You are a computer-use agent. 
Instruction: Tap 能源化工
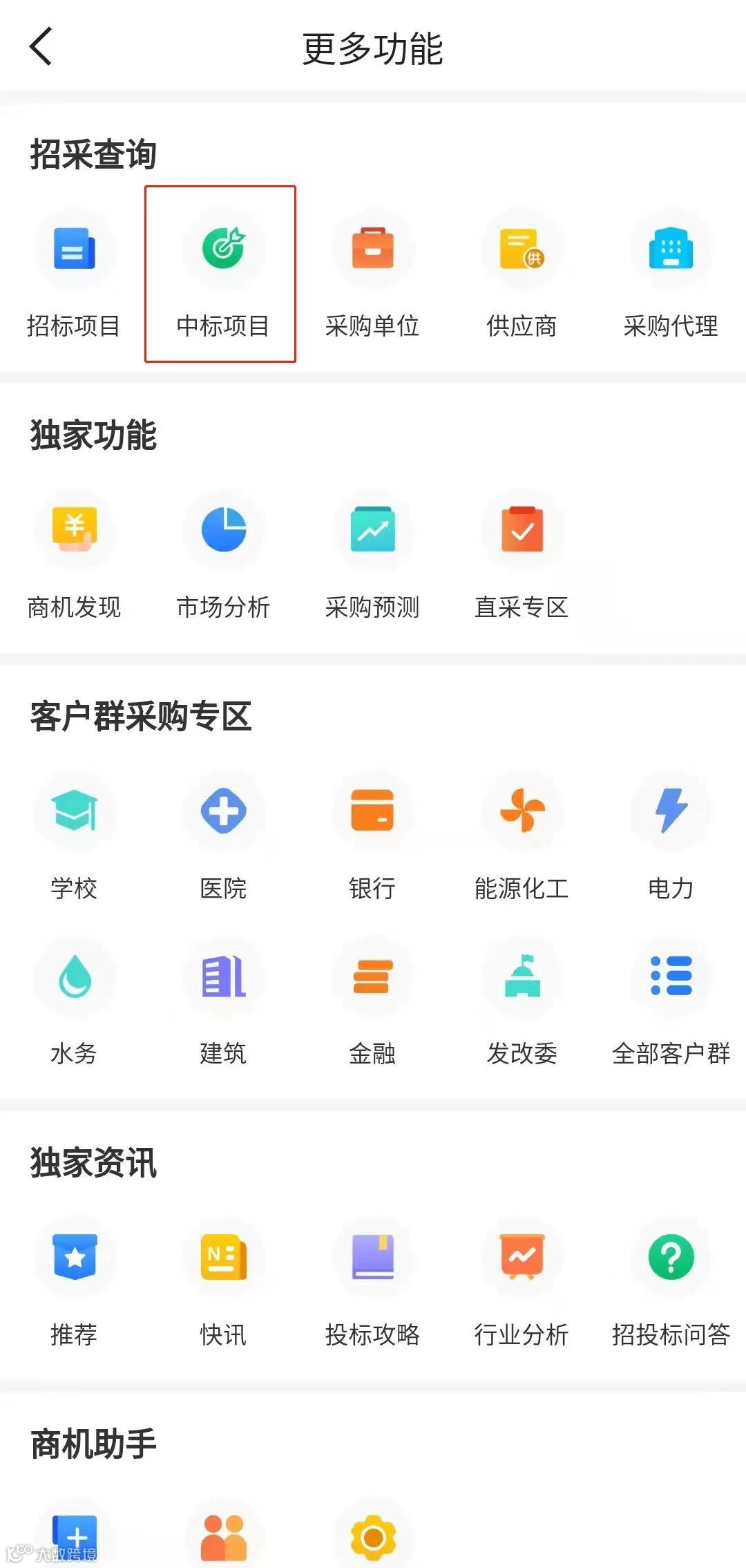click(x=522, y=838)
